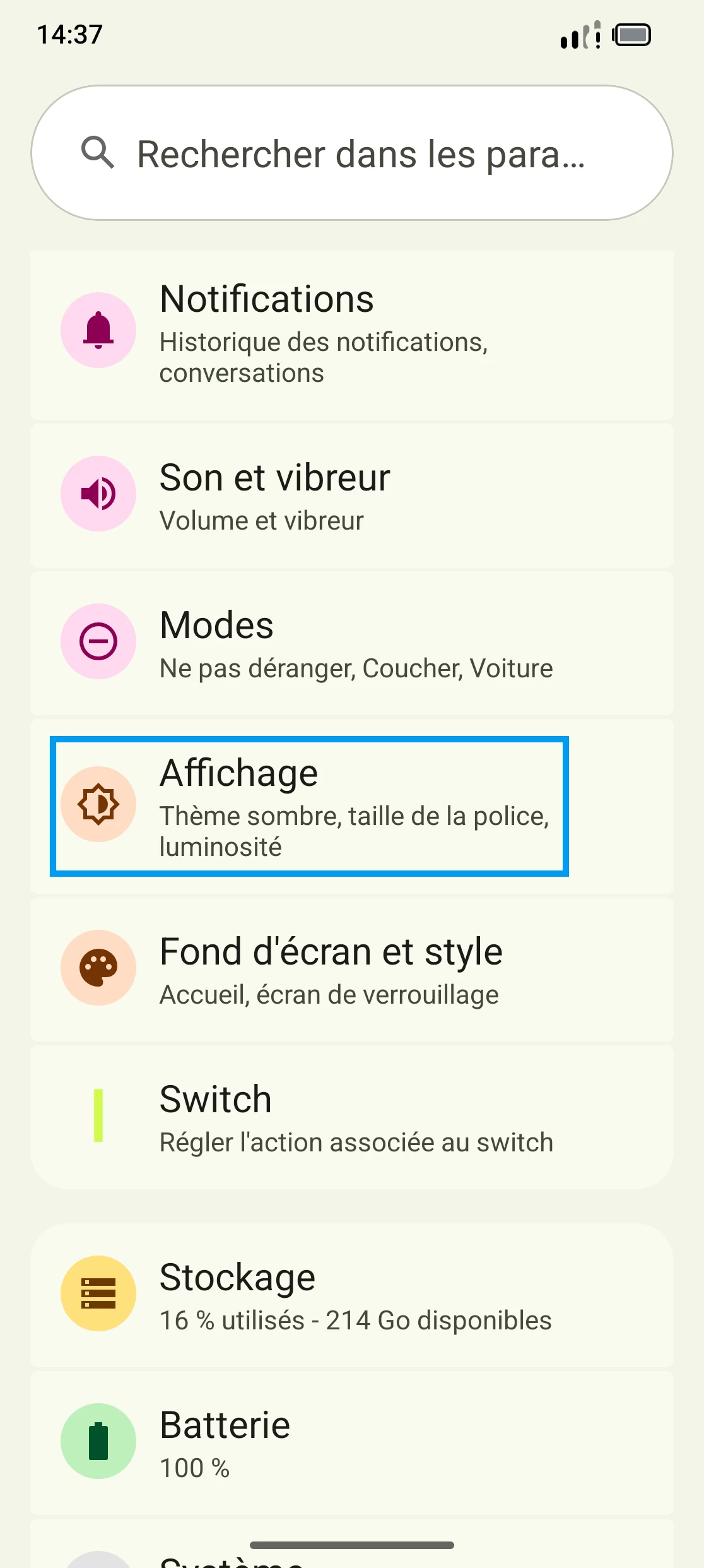Open Son et vibreur settings
Image resolution: width=704 pixels, height=1568 pixels.
(352, 496)
